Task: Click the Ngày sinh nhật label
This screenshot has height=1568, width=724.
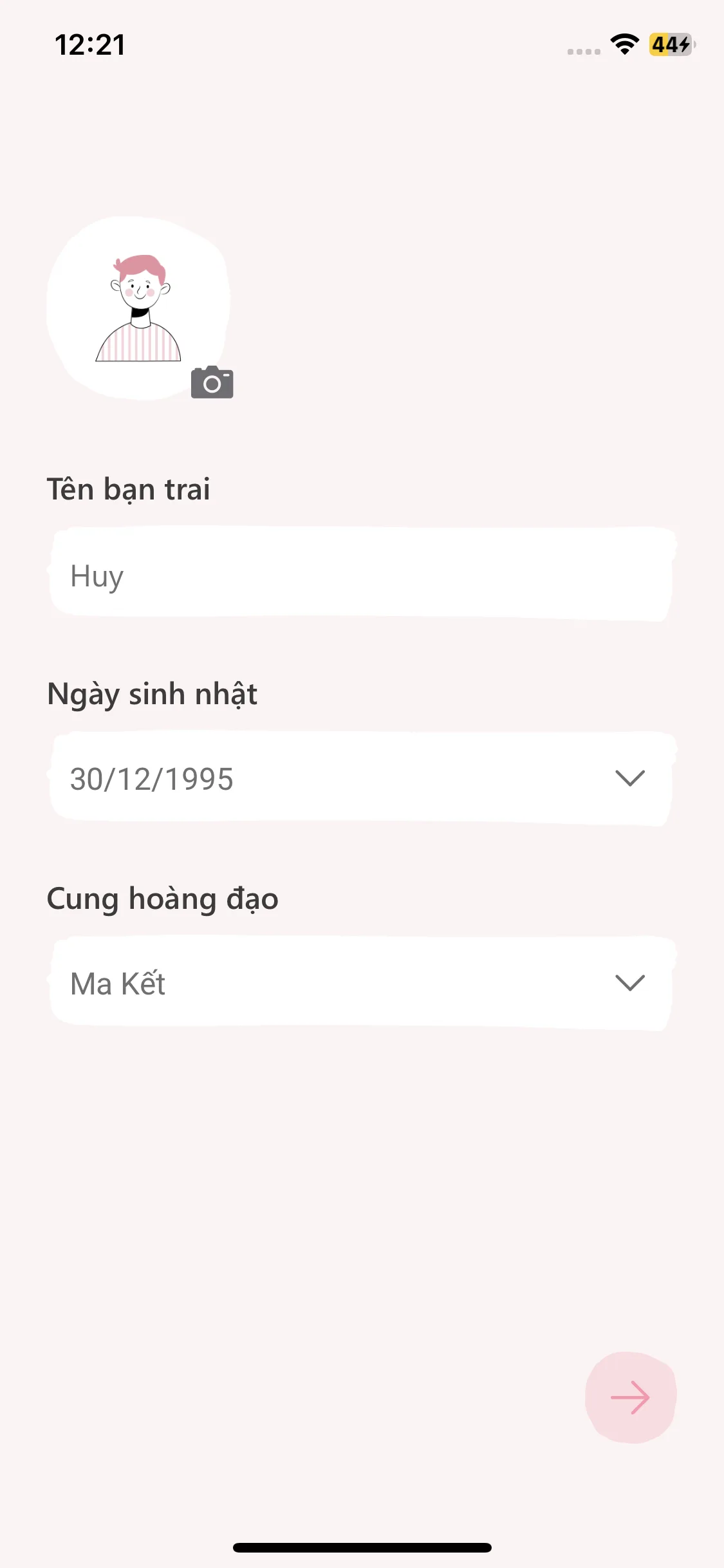Action: pyautogui.click(x=152, y=694)
